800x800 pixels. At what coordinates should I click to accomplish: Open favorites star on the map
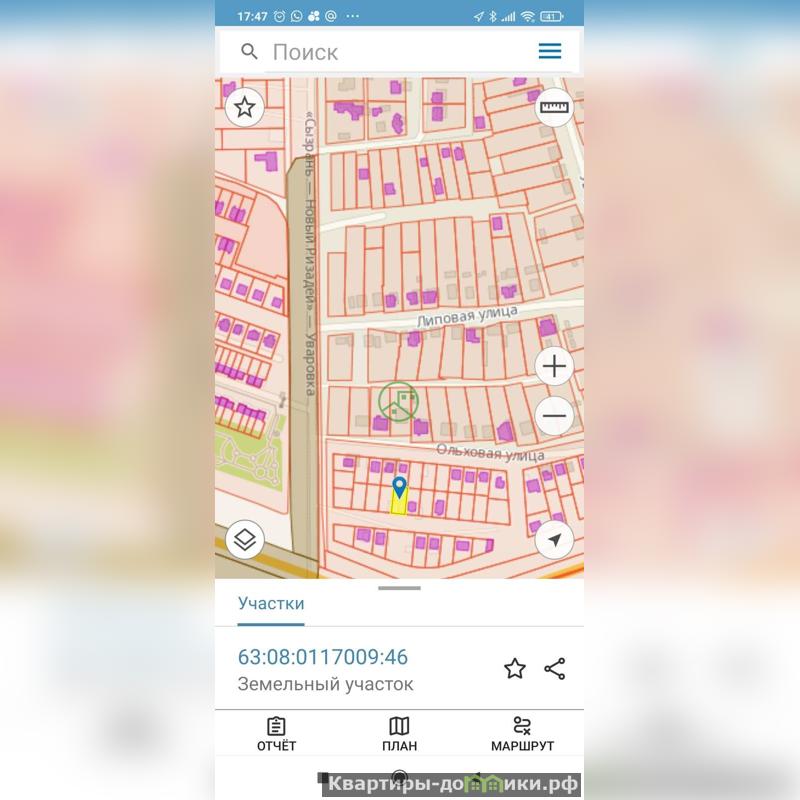coord(245,107)
